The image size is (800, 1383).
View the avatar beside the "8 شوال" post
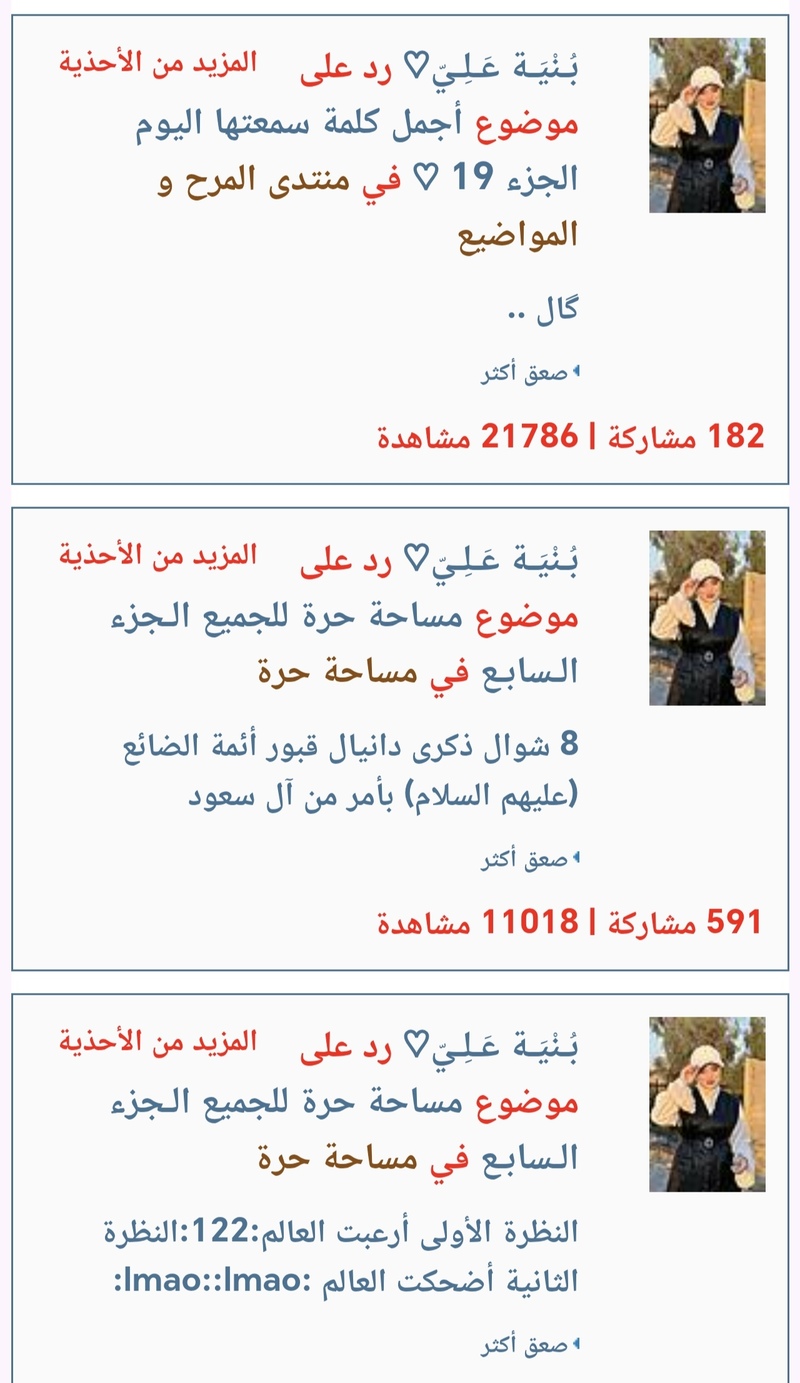point(707,617)
